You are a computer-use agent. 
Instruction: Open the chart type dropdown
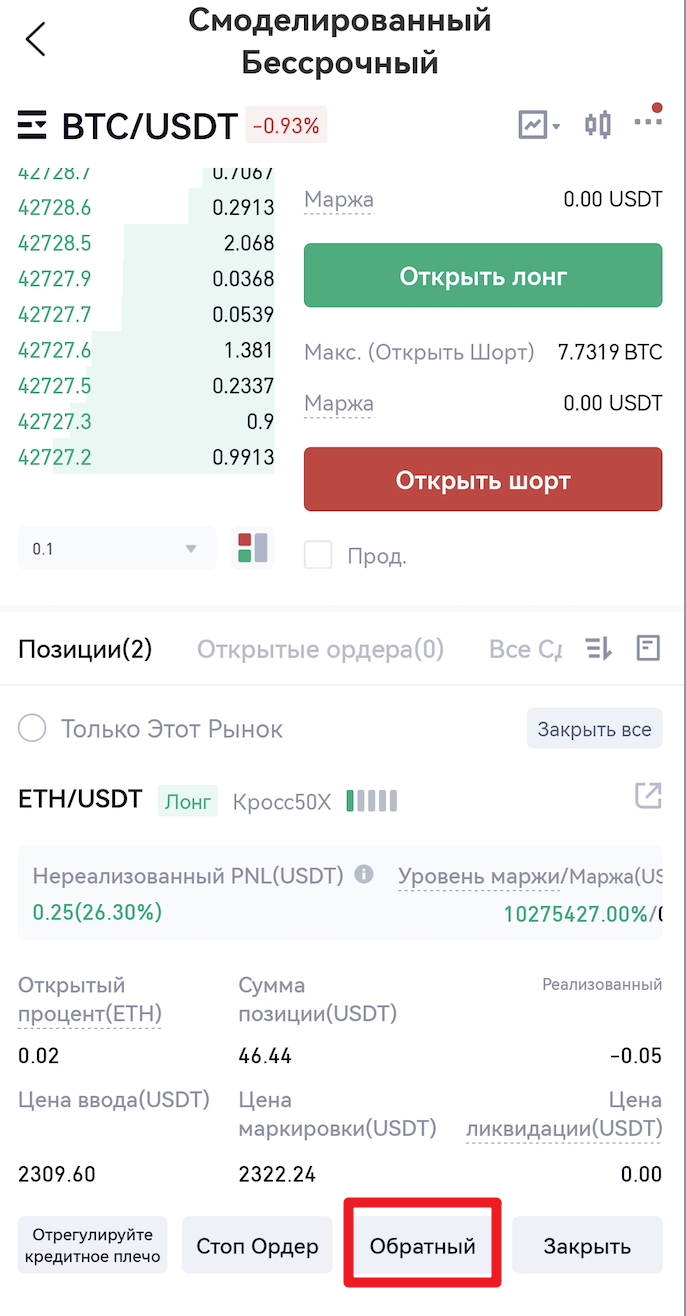[539, 125]
